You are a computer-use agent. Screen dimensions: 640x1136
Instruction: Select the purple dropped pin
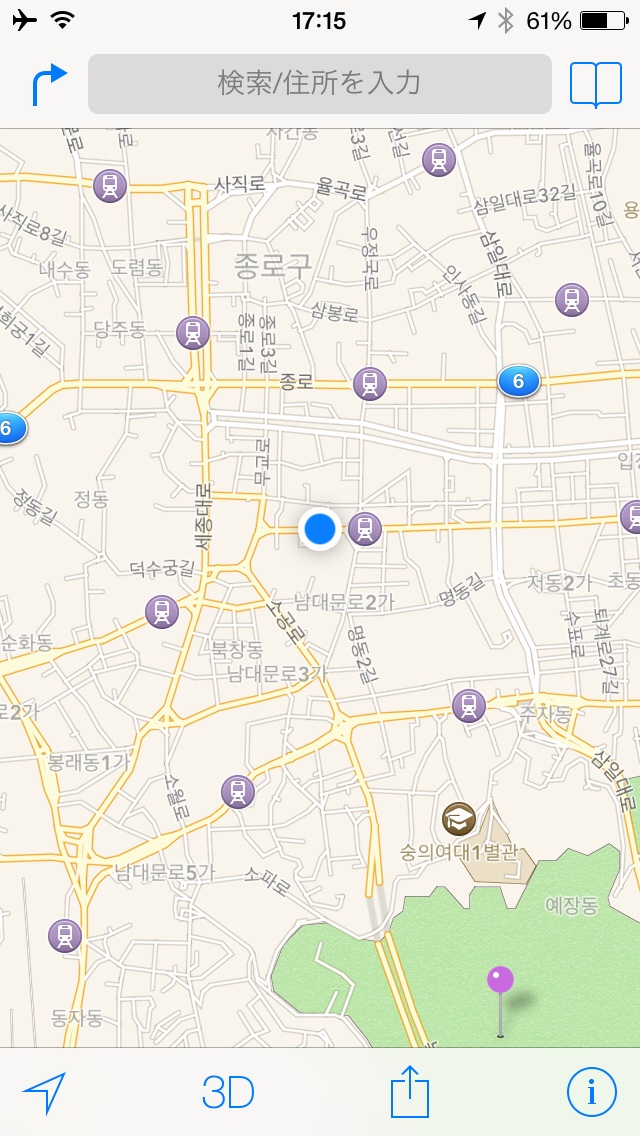pyautogui.click(x=500, y=981)
